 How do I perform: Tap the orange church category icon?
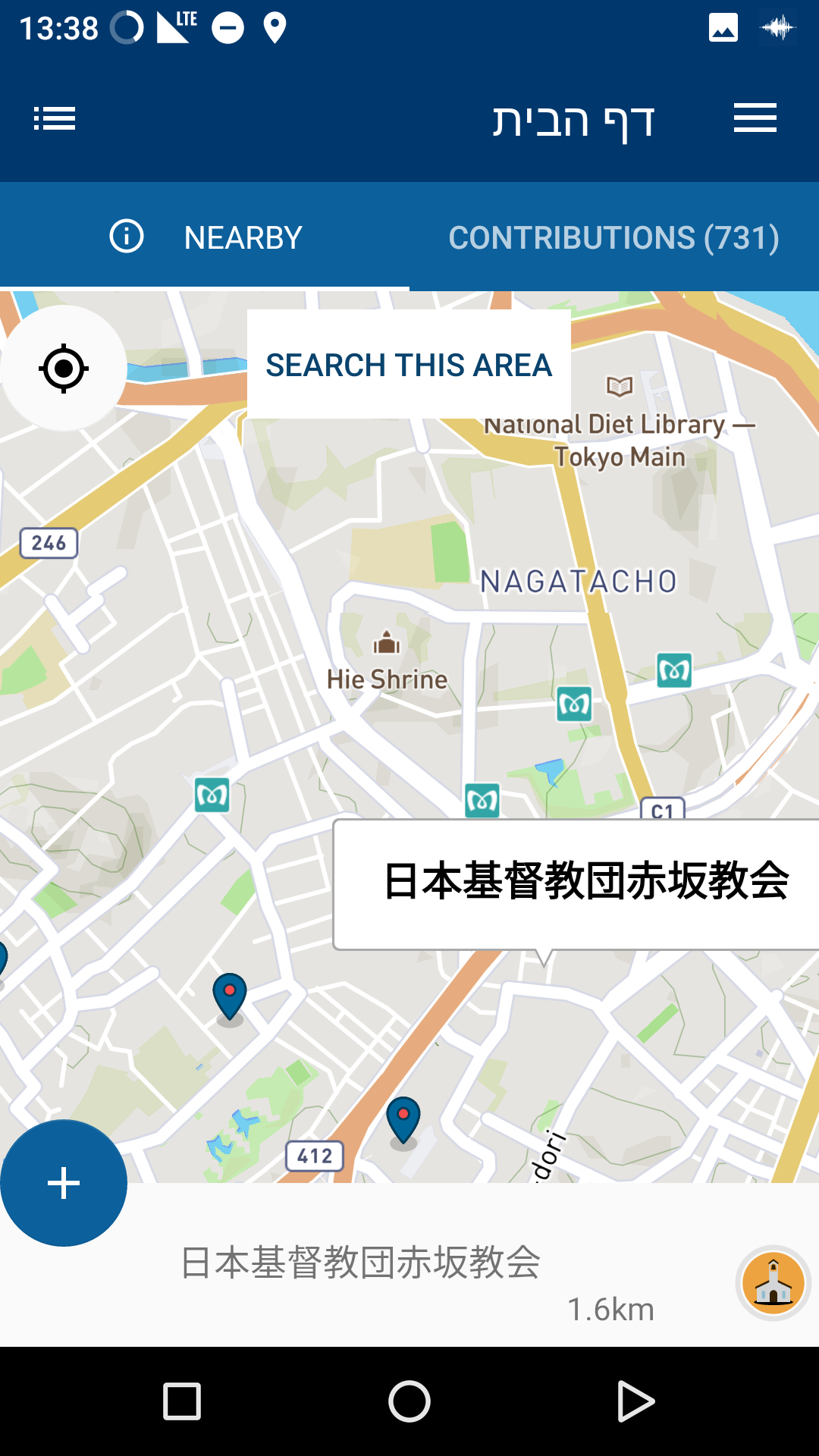point(773,1282)
